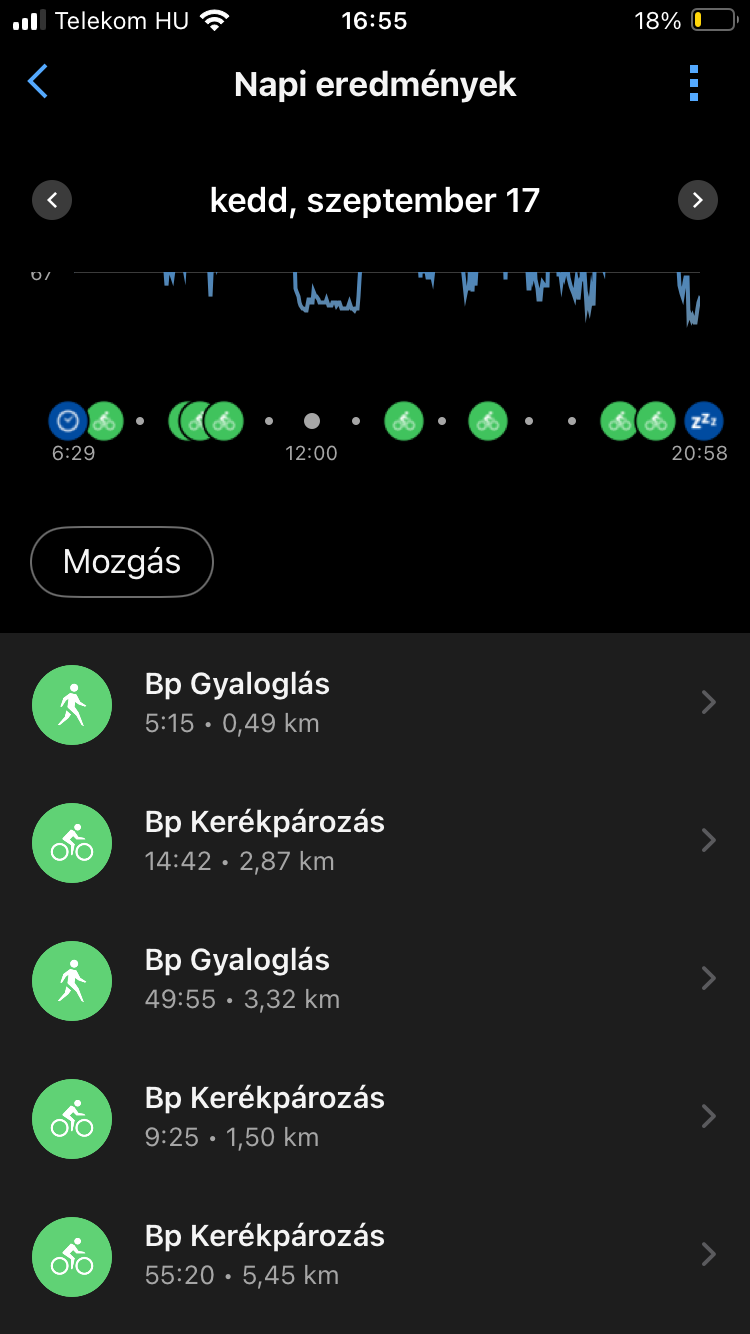Image resolution: width=750 pixels, height=1334 pixels.
Task: Open Bp Gyaloglás 0,49 km activity
Action: [x=375, y=703]
